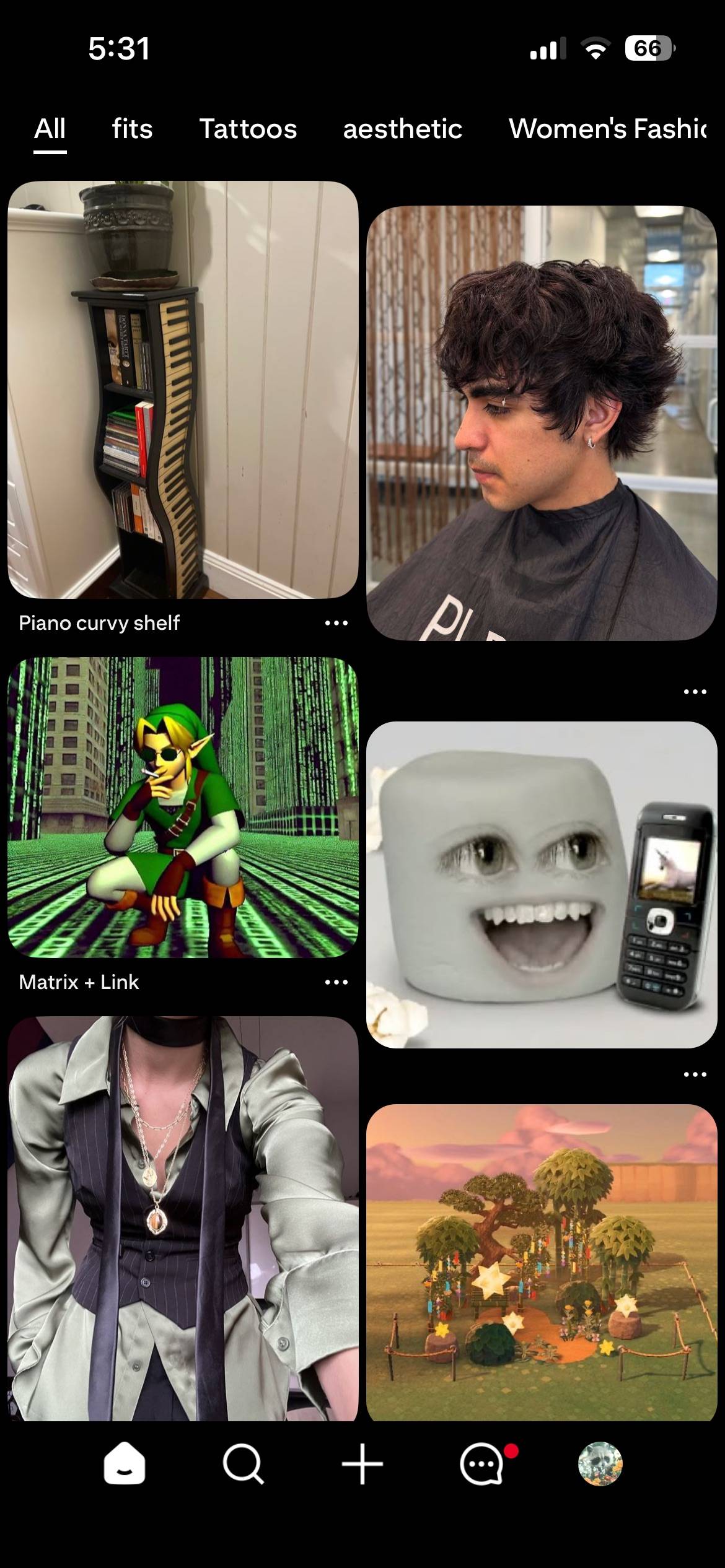Viewport: 725px width, 1568px height.
Task: Open the marshmallow face and phone pin
Action: 542,885
